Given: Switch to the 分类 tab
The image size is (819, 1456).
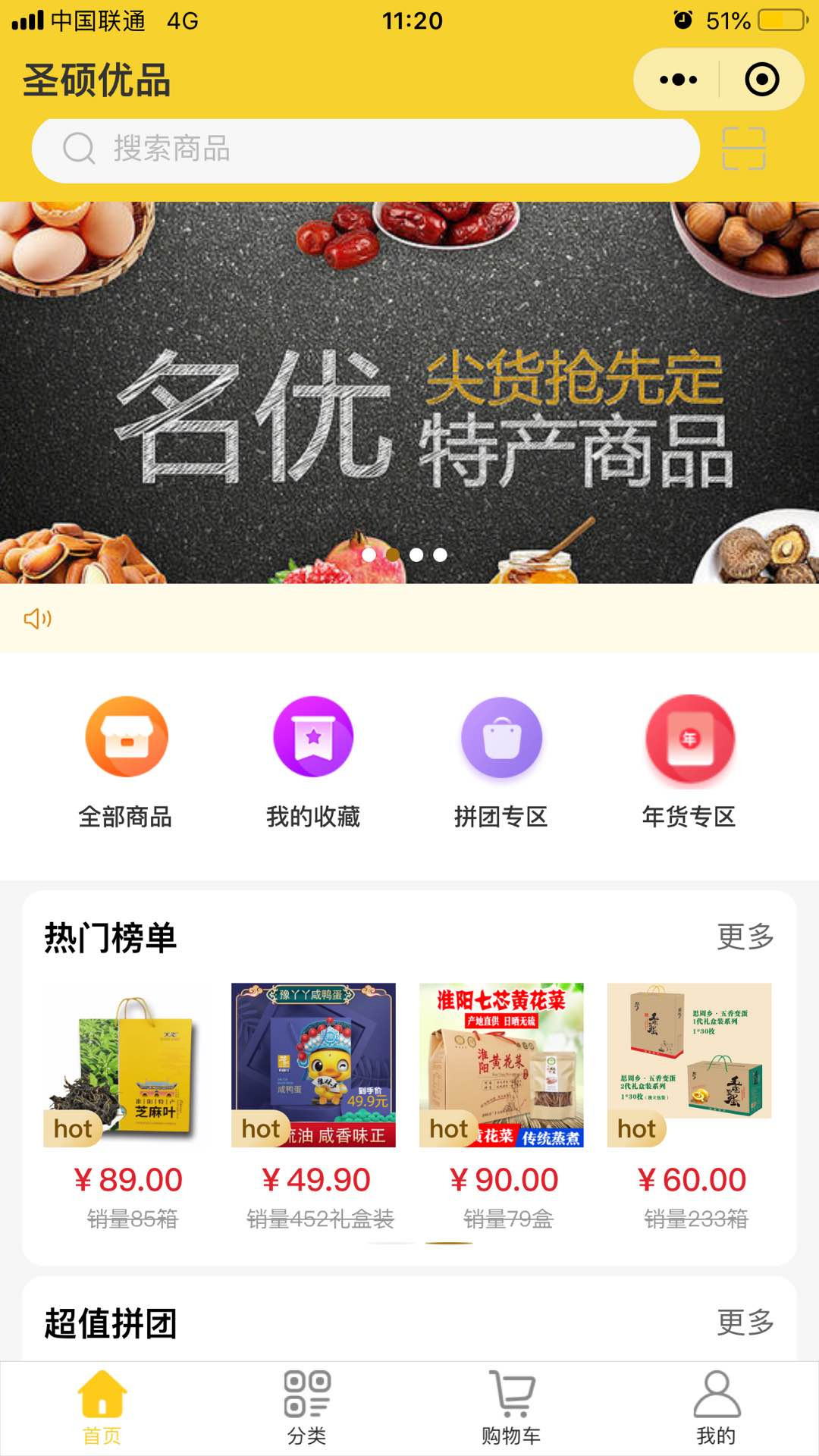Looking at the screenshot, I should coord(307,1408).
